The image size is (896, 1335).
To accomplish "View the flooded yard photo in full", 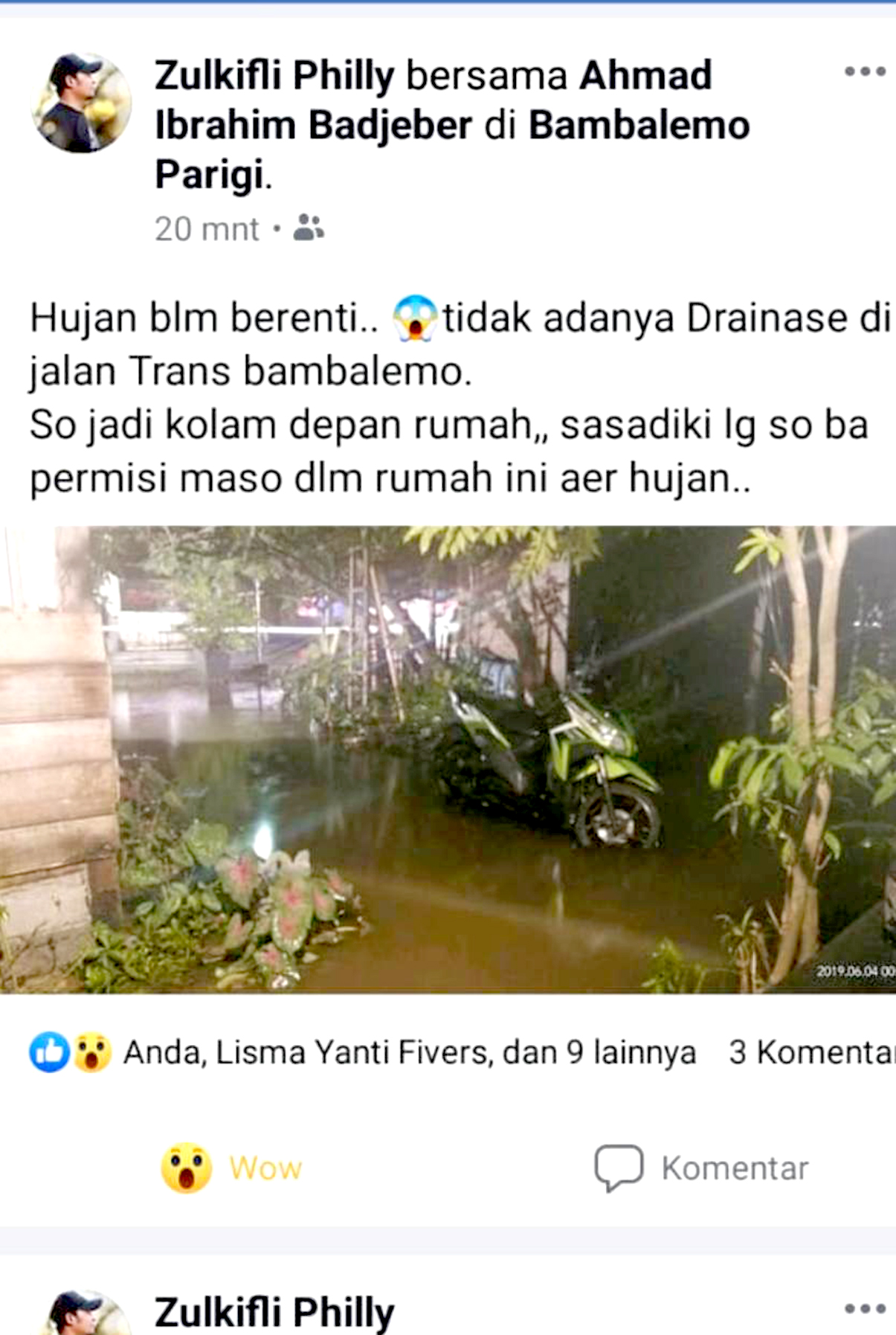I will click(448, 759).
